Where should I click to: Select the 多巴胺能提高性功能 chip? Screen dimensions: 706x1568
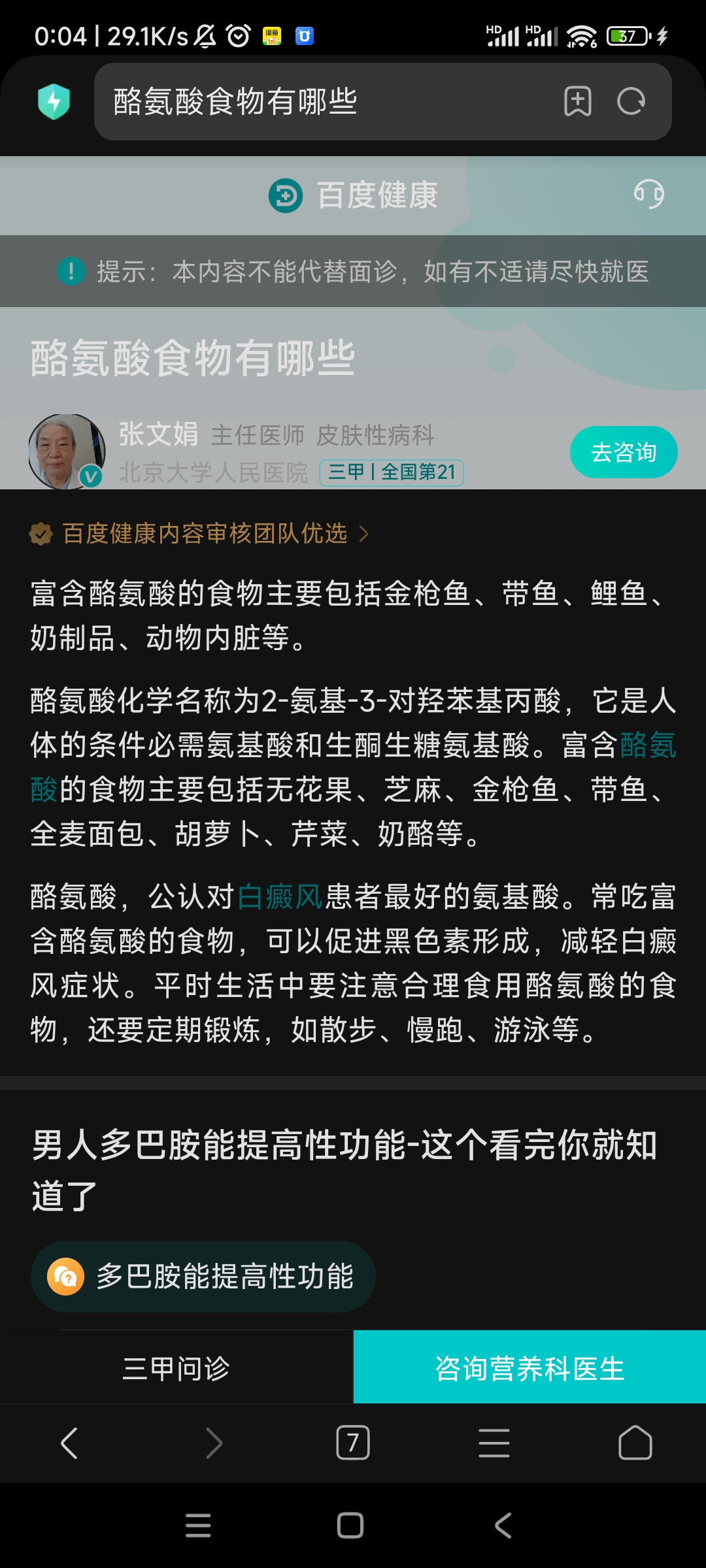click(x=203, y=1277)
